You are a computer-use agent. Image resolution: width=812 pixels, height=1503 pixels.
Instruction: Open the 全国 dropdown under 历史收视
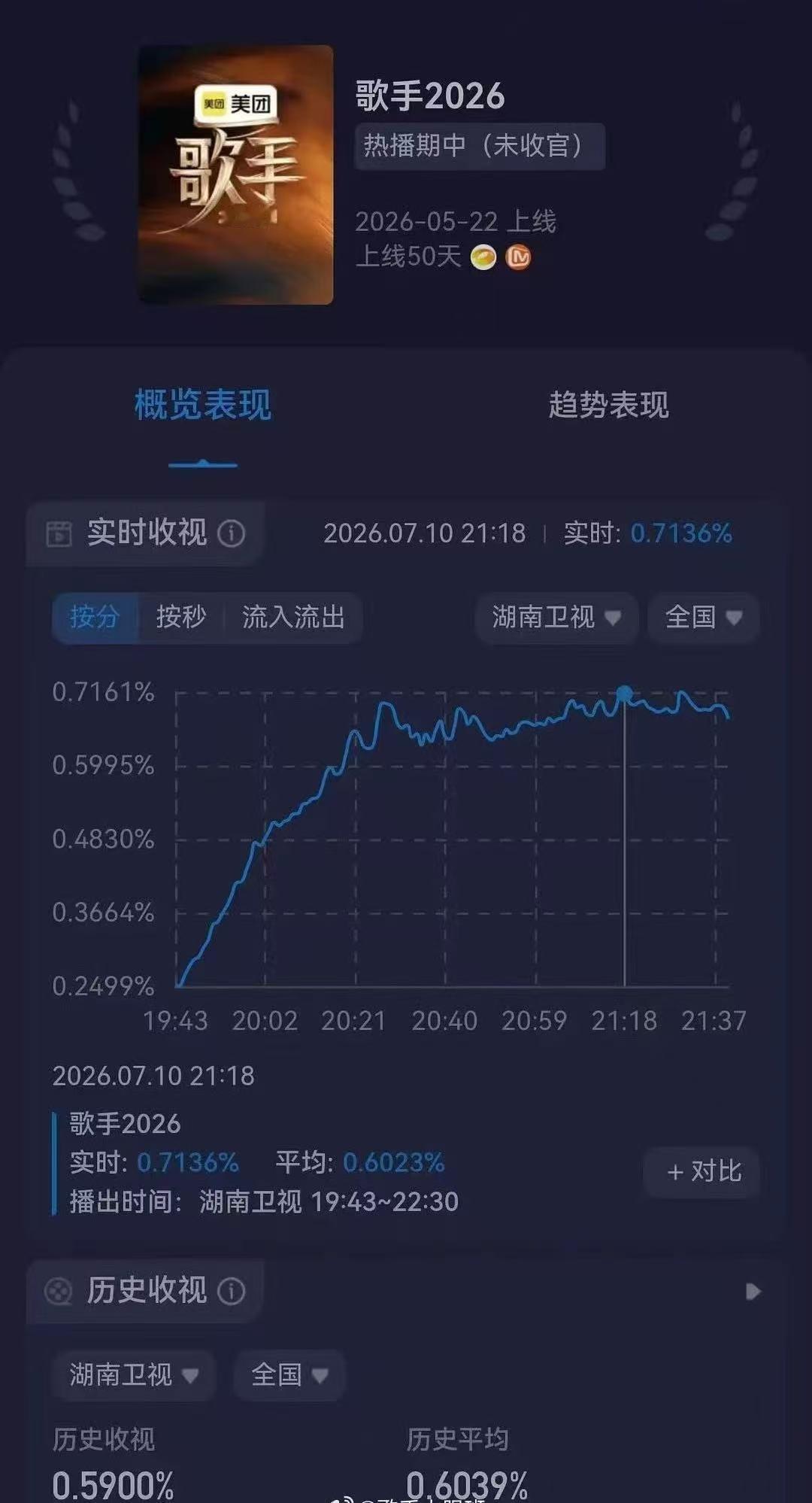coord(289,1374)
